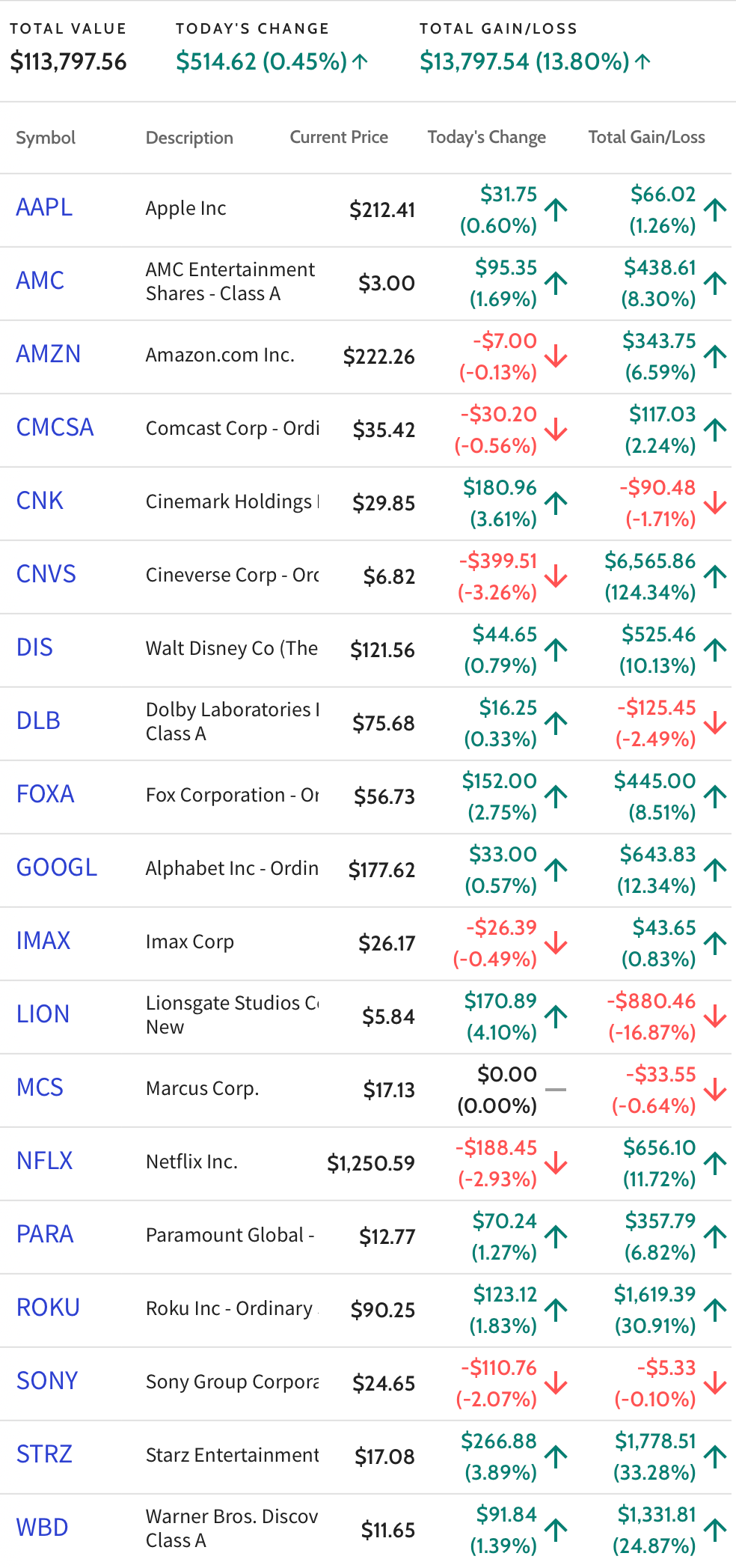View details for AMZN
Screen dimensions: 736x1568
(49, 354)
